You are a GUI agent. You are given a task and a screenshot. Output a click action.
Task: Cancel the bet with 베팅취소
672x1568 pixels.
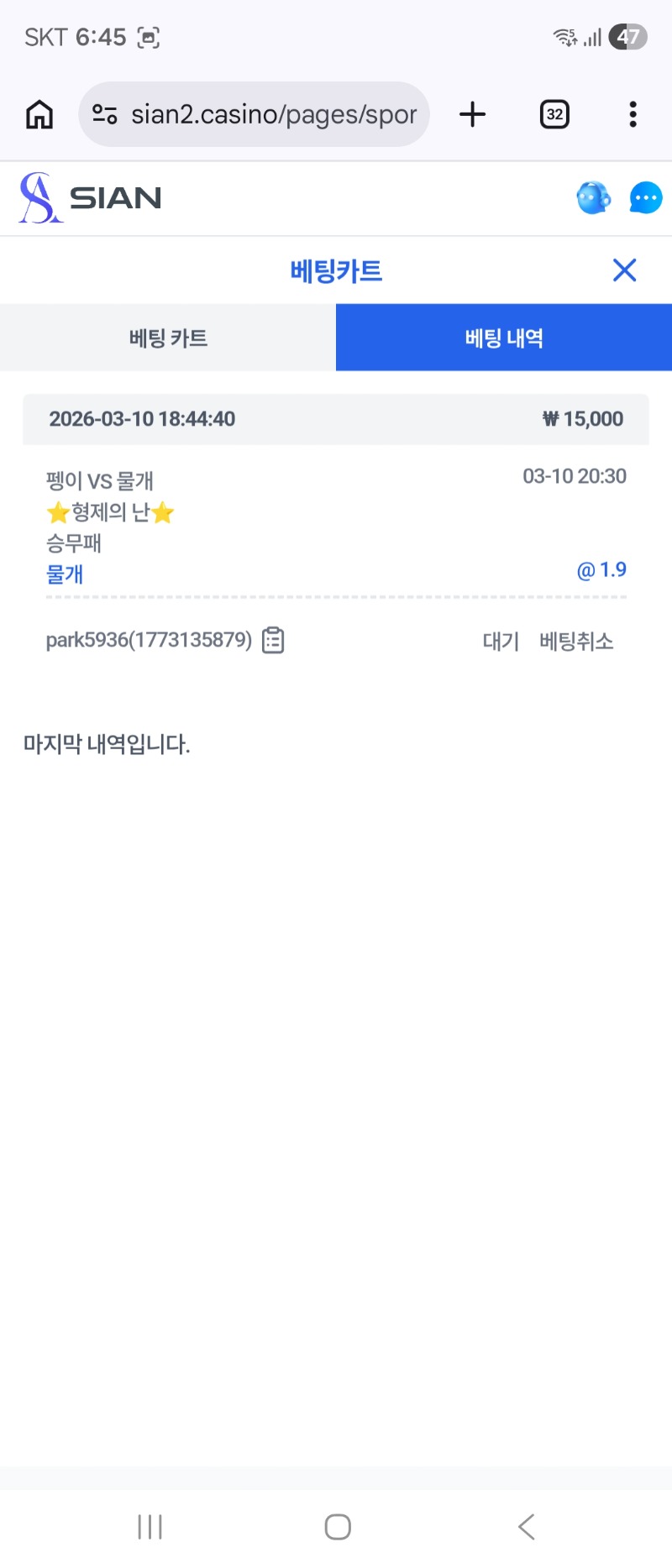576,642
